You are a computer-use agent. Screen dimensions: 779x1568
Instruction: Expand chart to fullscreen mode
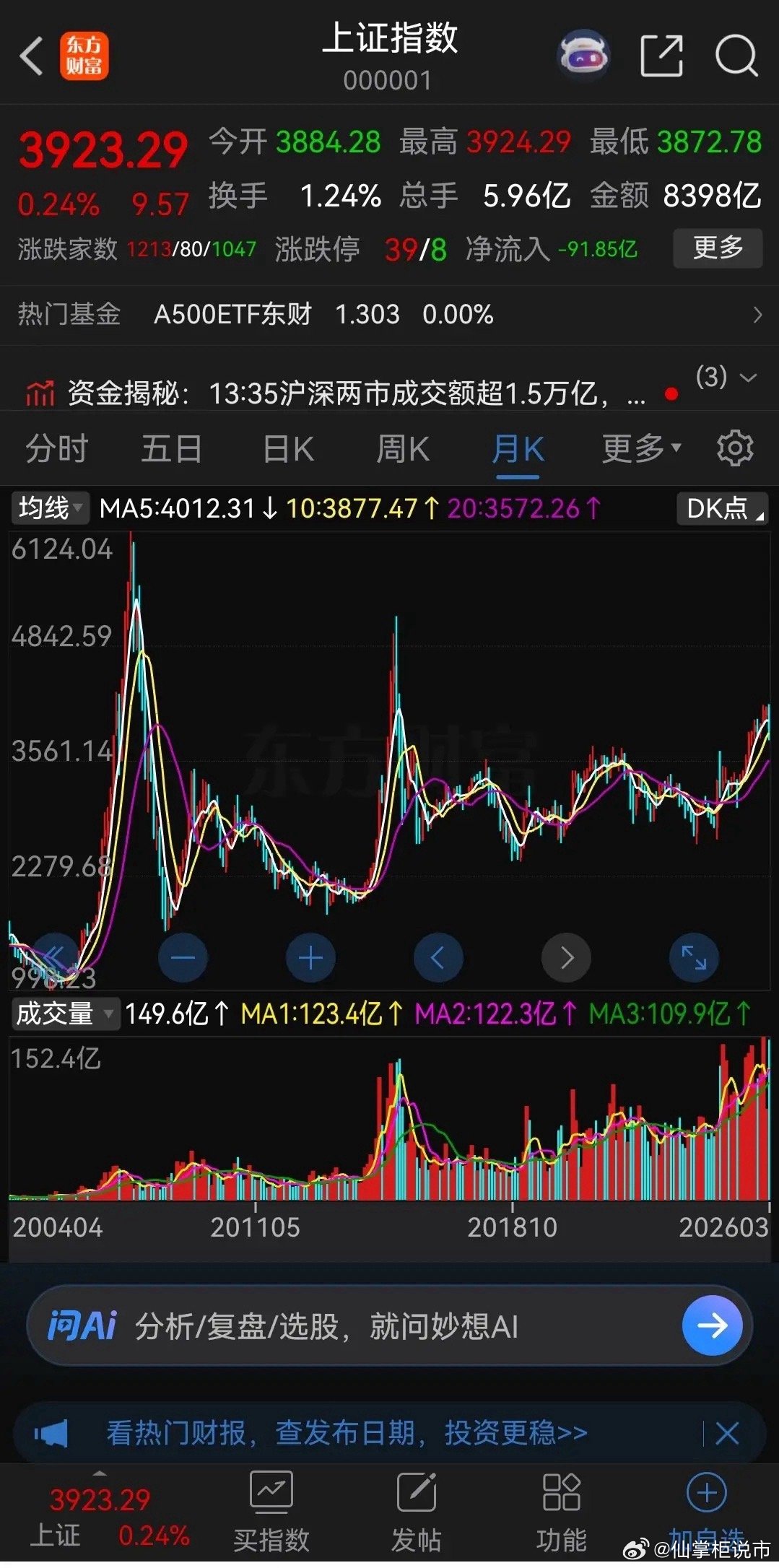coord(693,957)
